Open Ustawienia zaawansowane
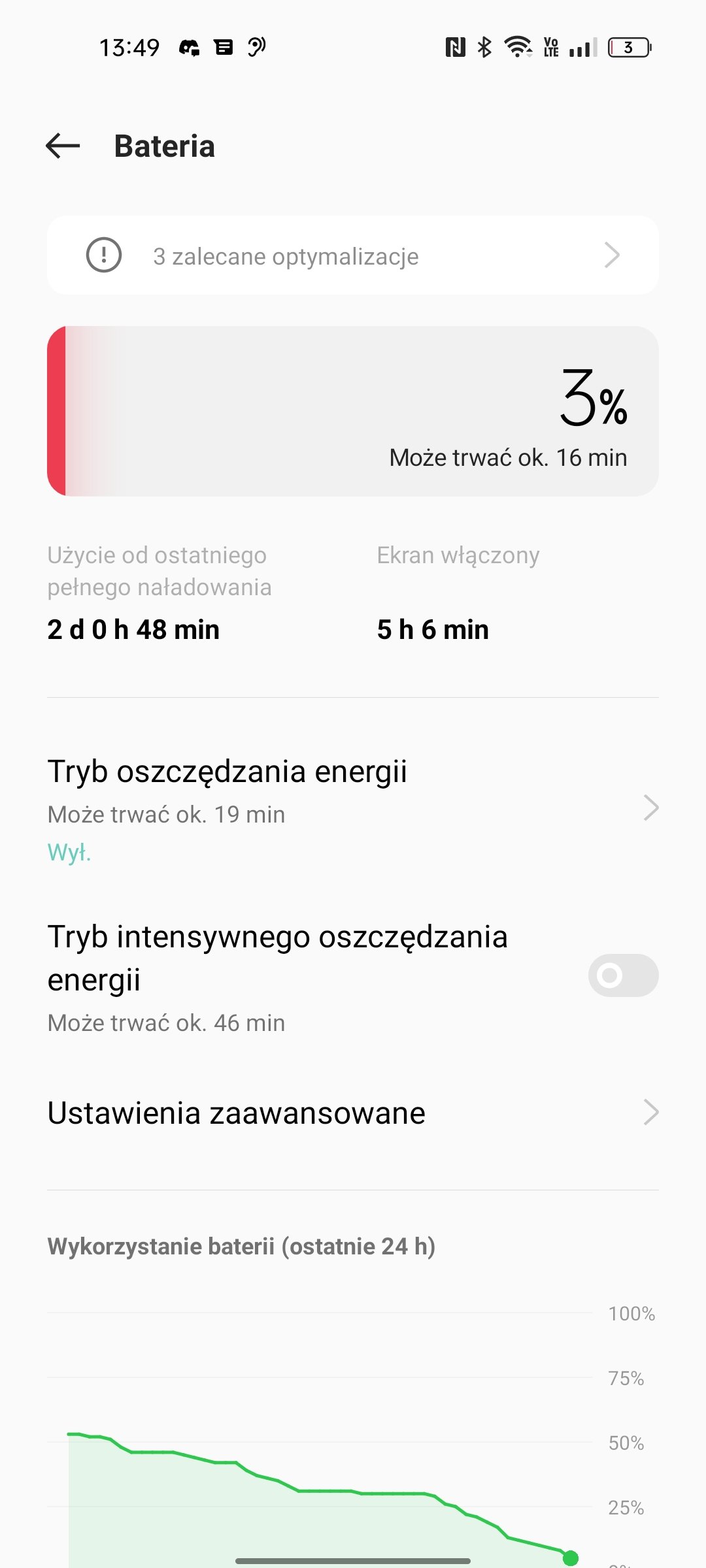 [x=353, y=1113]
